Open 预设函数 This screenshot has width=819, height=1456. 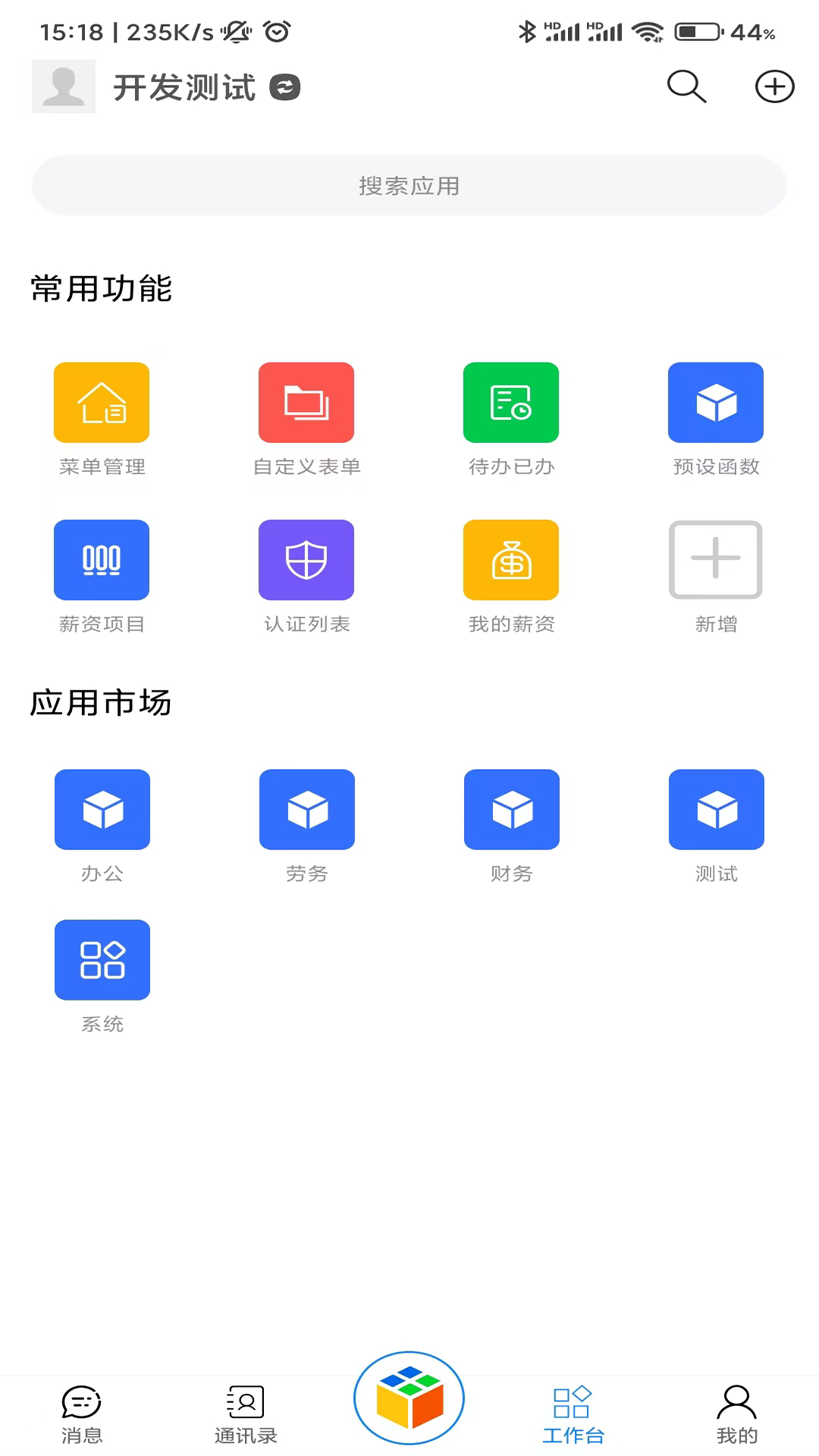(x=716, y=403)
